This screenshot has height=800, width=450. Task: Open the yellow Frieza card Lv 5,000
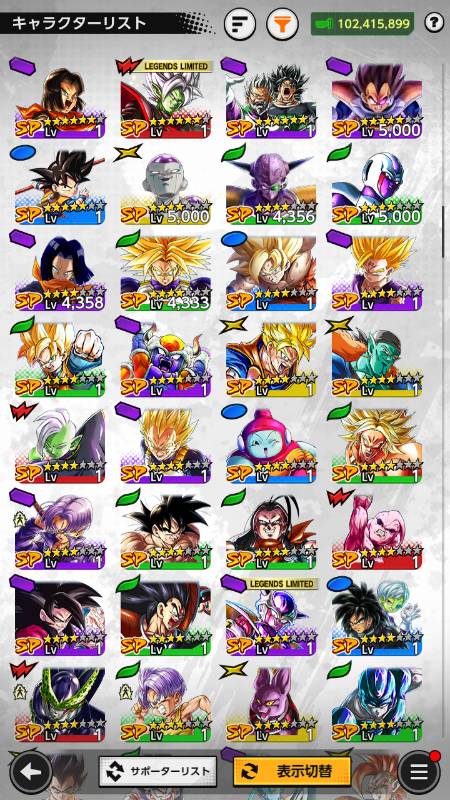coord(165,185)
